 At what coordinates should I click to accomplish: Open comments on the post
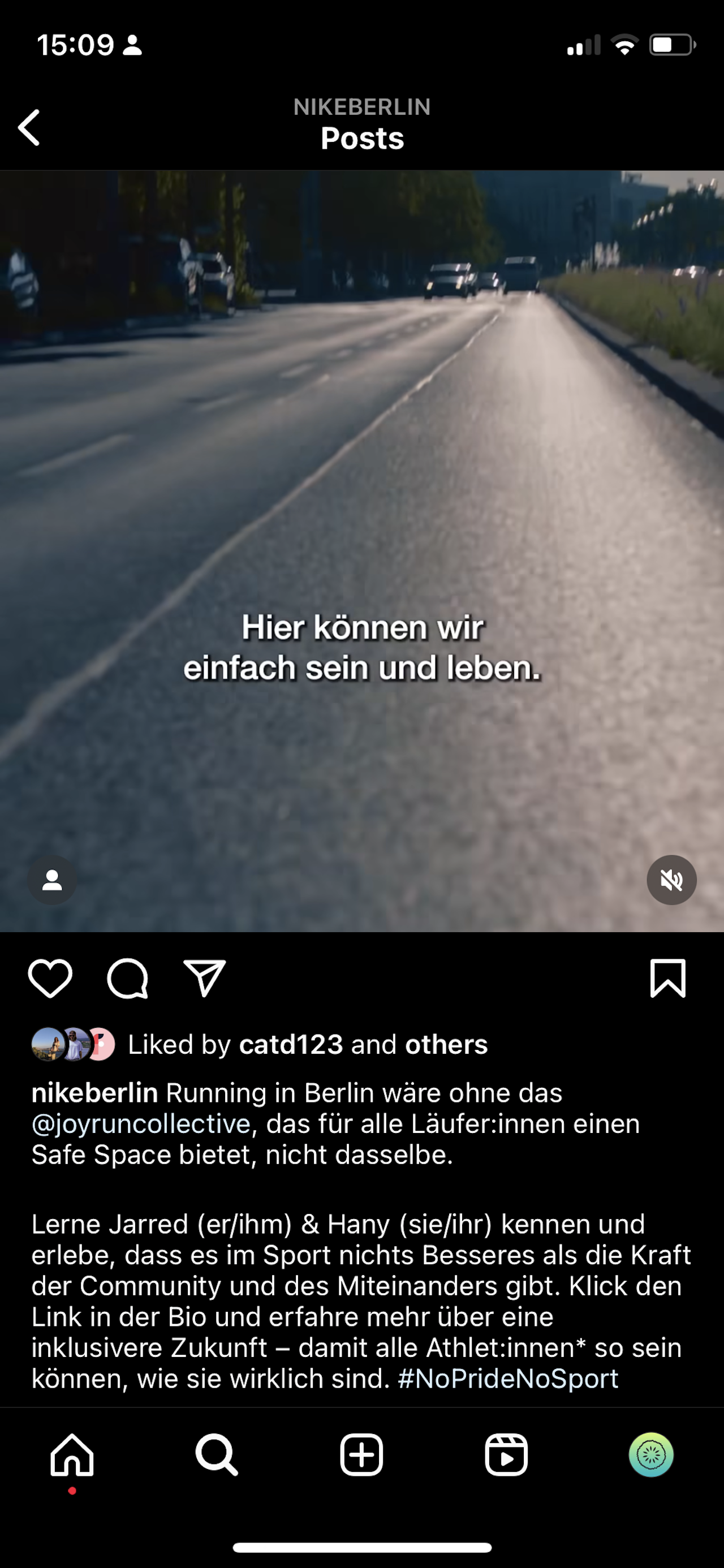pos(127,979)
